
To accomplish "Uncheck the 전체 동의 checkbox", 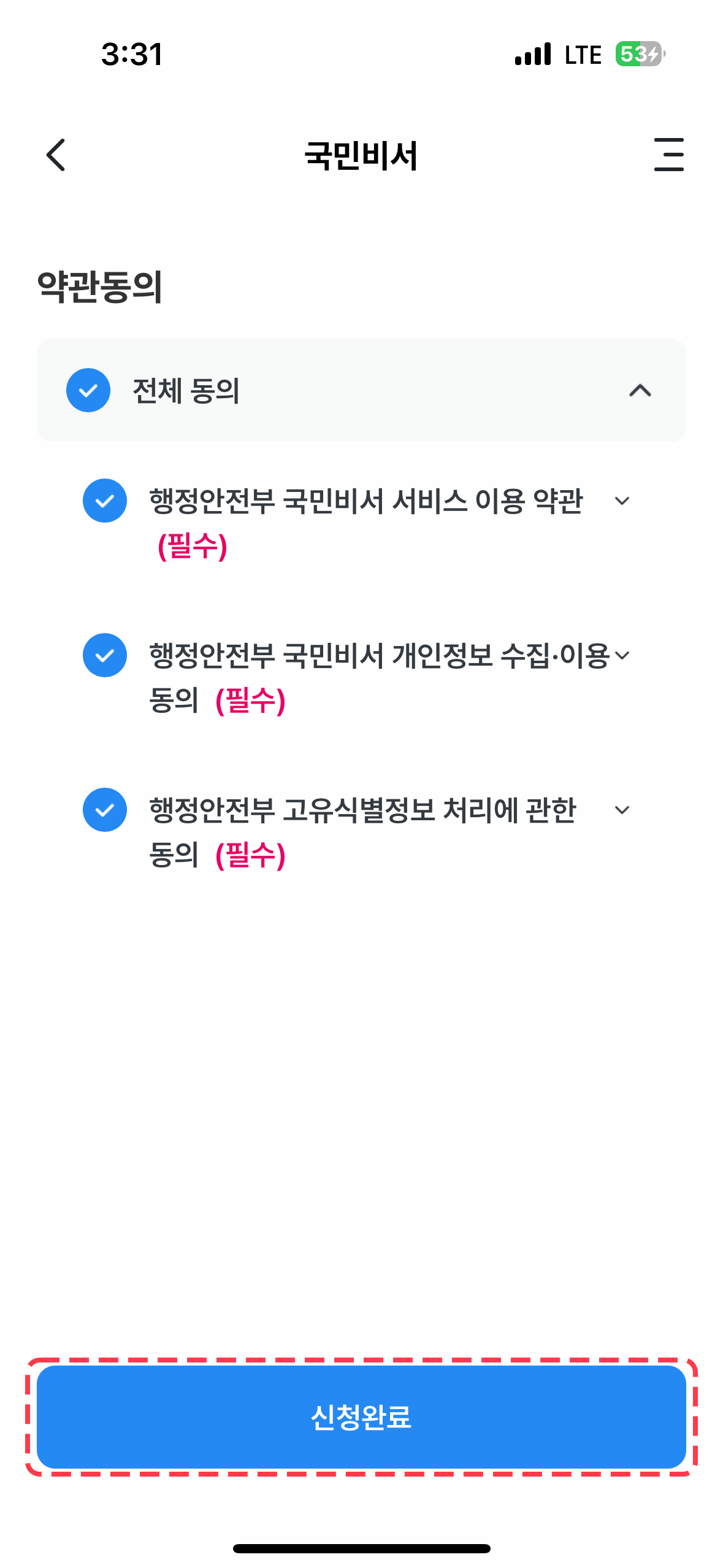I will coord(88,390).
